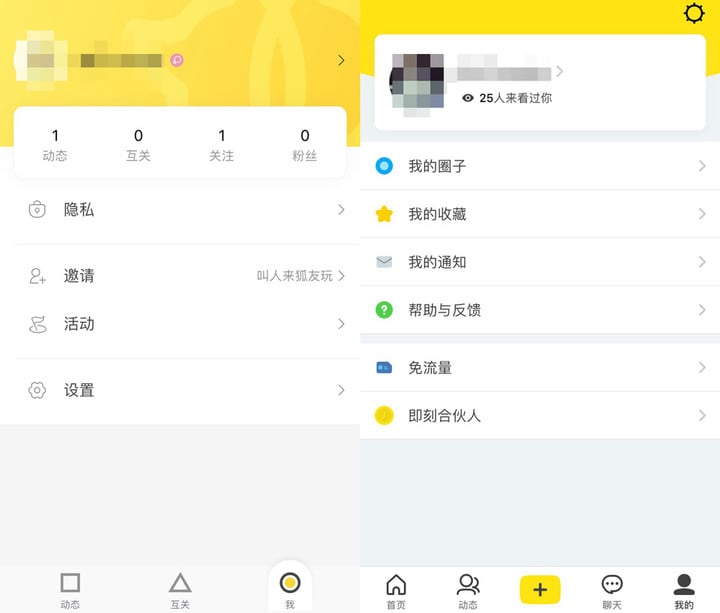The image size is (720, 613).
Task: Open profile card with 25人来看过你
Action: (x=538, y=82)
